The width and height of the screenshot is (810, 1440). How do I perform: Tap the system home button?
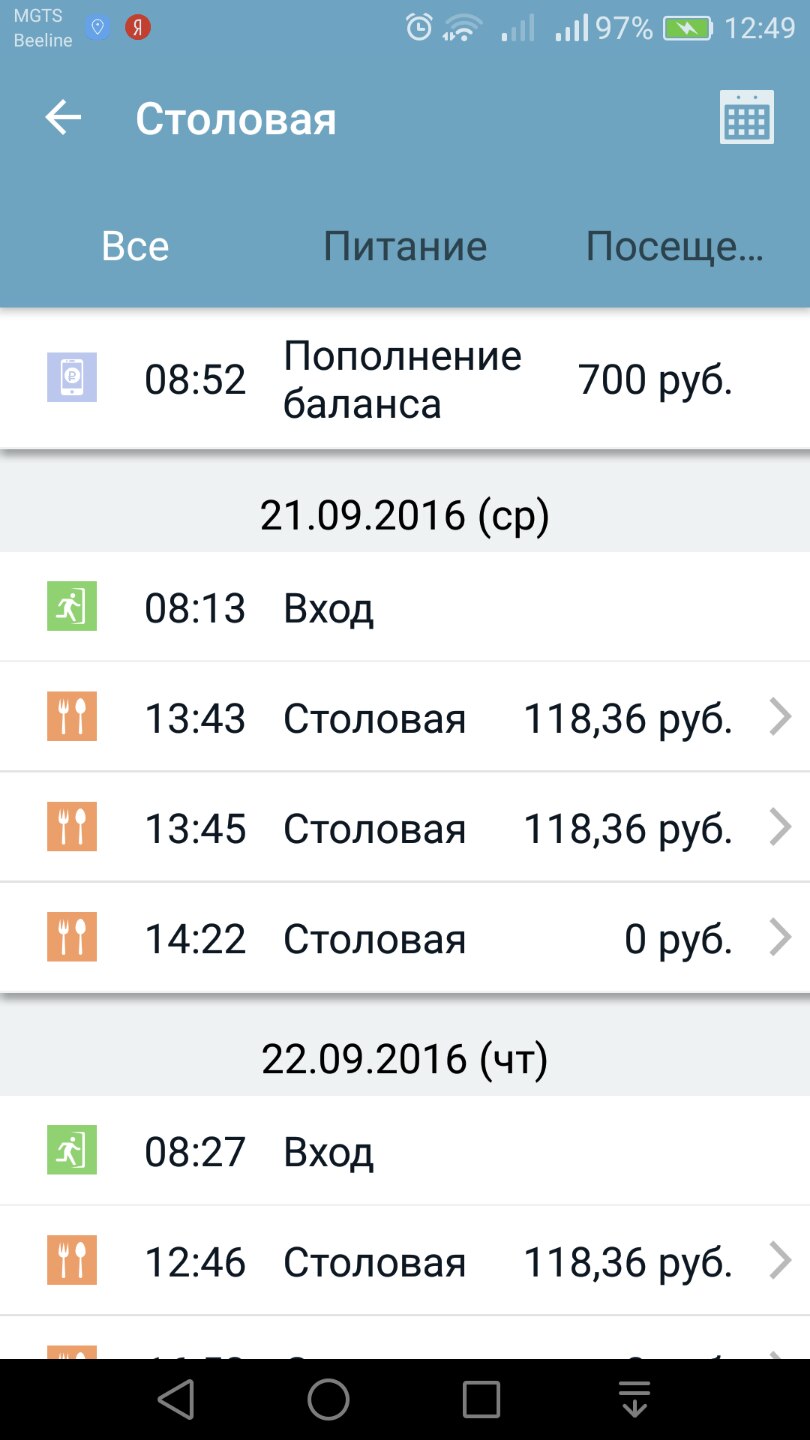pos(328,1399)
